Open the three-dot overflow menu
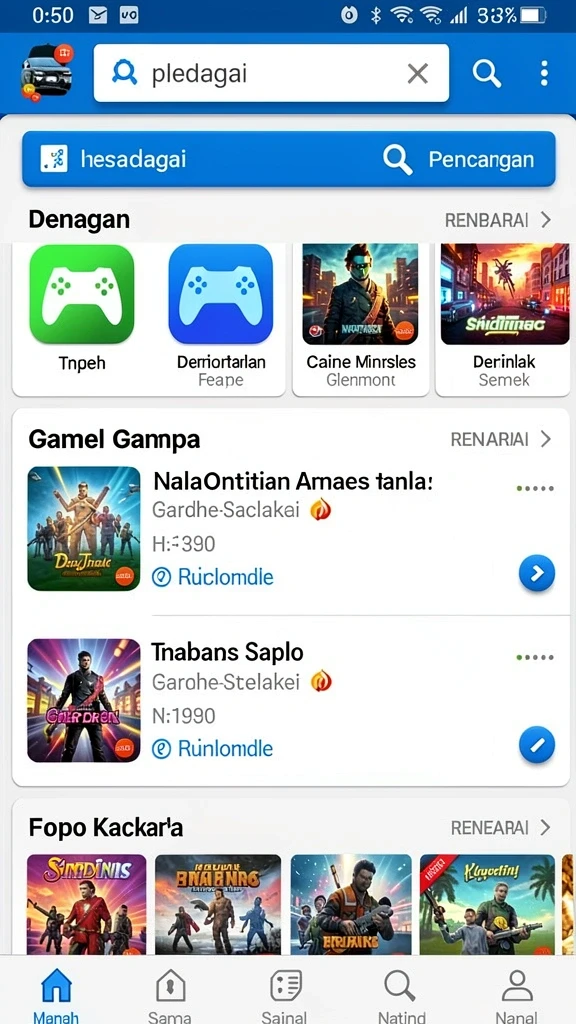Screen dimensions: 576x1024 click(544, 74)
